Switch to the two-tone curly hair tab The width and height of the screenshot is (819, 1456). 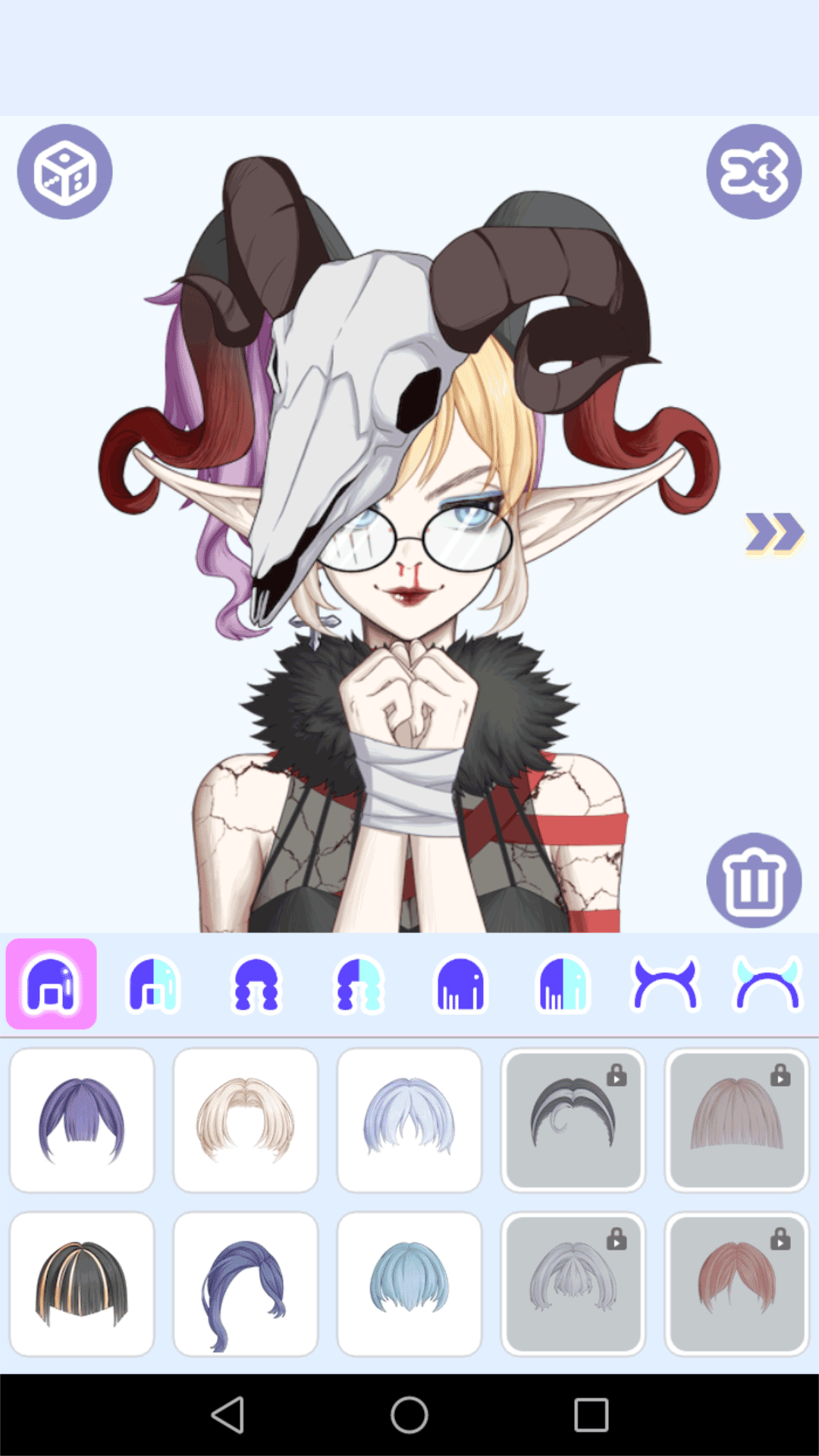[359, 984]
